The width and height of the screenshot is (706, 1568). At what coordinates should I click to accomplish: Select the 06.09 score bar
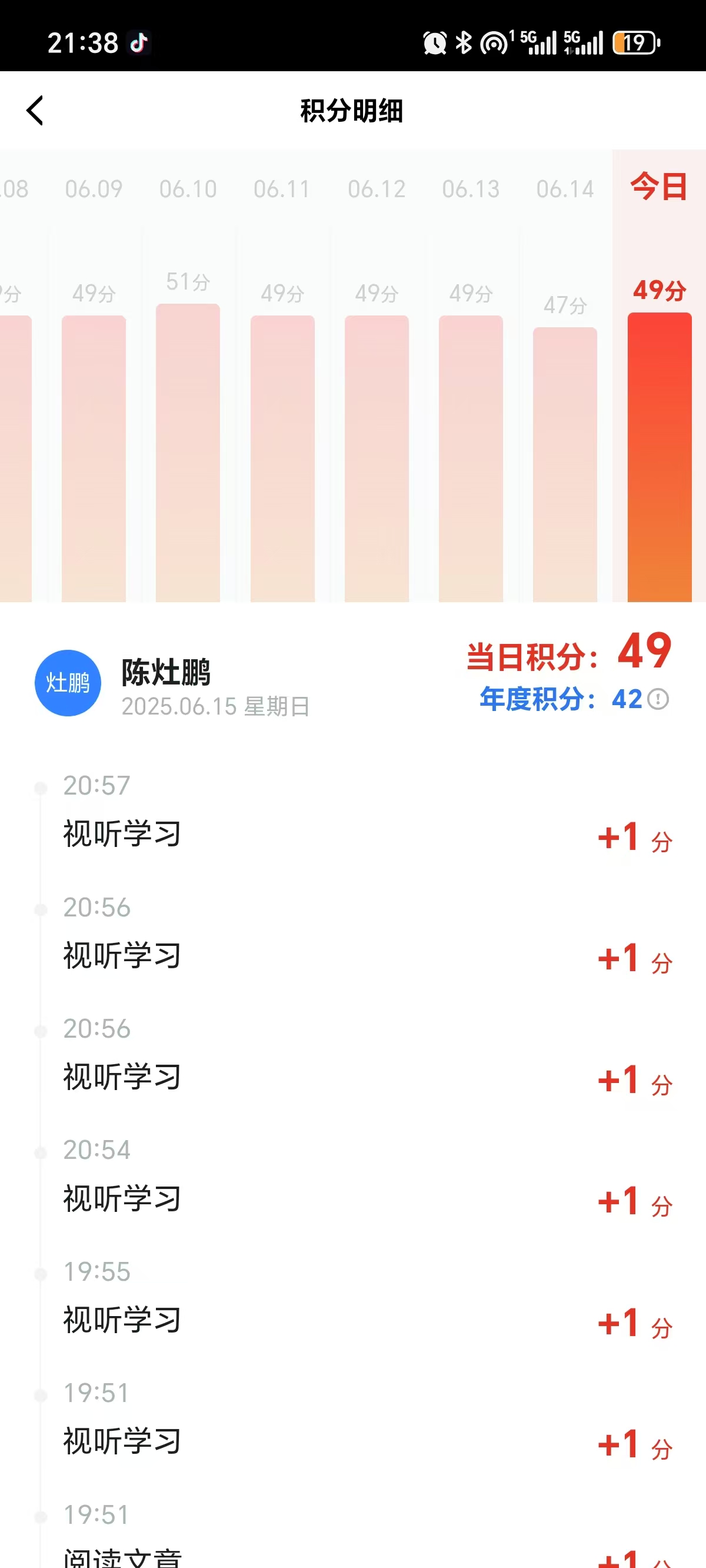(x=94, y=458)
